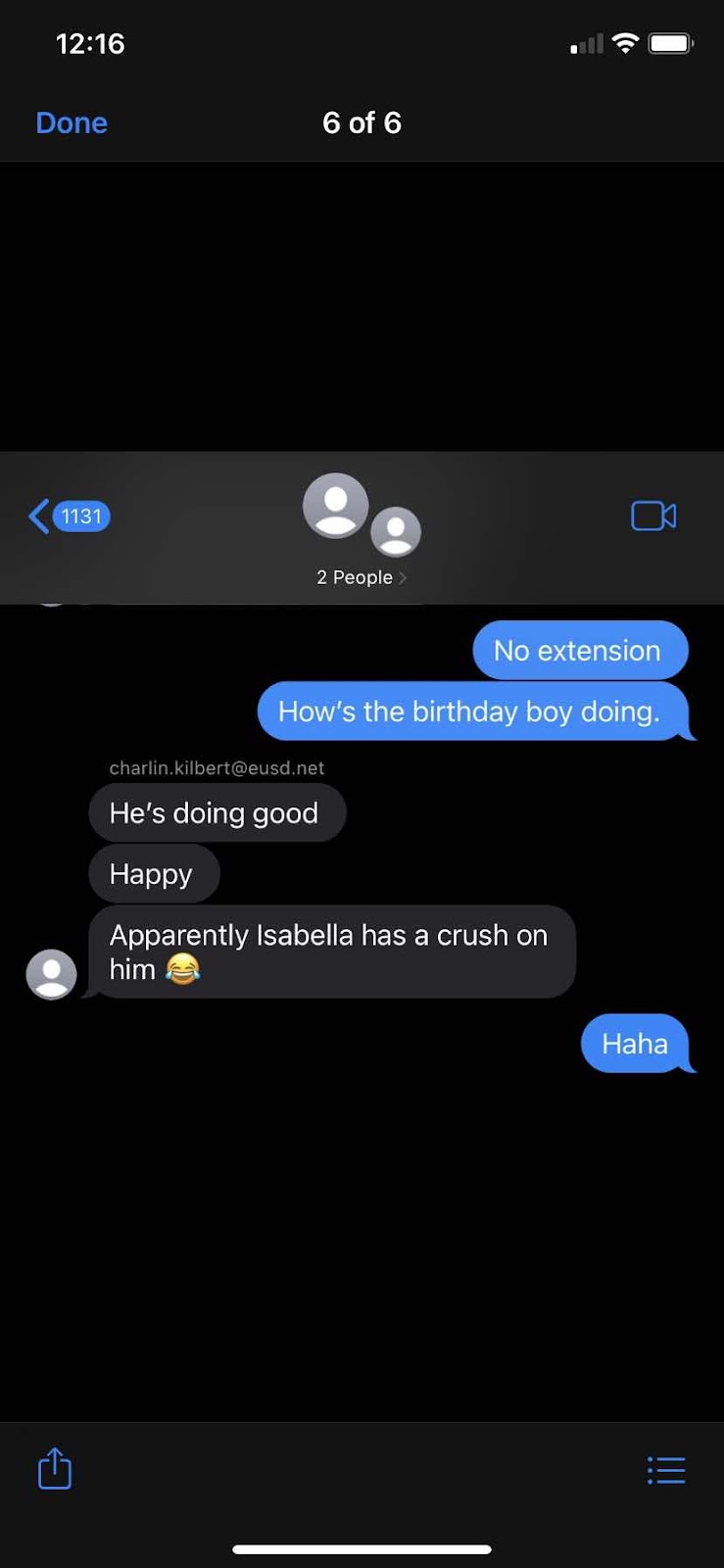Tap Done to close the viewer
The height and width of the screenshot is (1568, 724).
[72, 122]
